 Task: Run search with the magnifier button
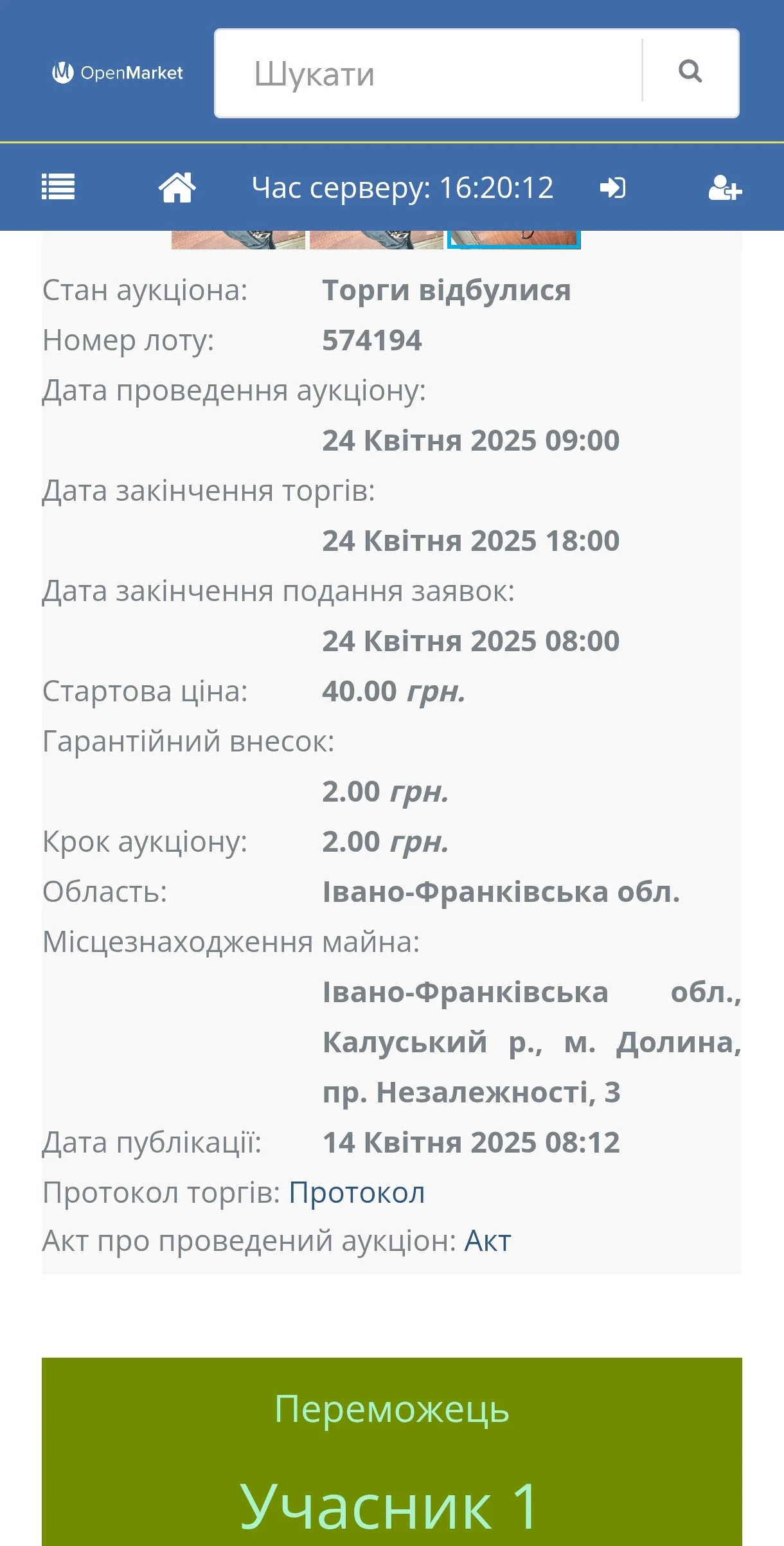coord(690,71)
